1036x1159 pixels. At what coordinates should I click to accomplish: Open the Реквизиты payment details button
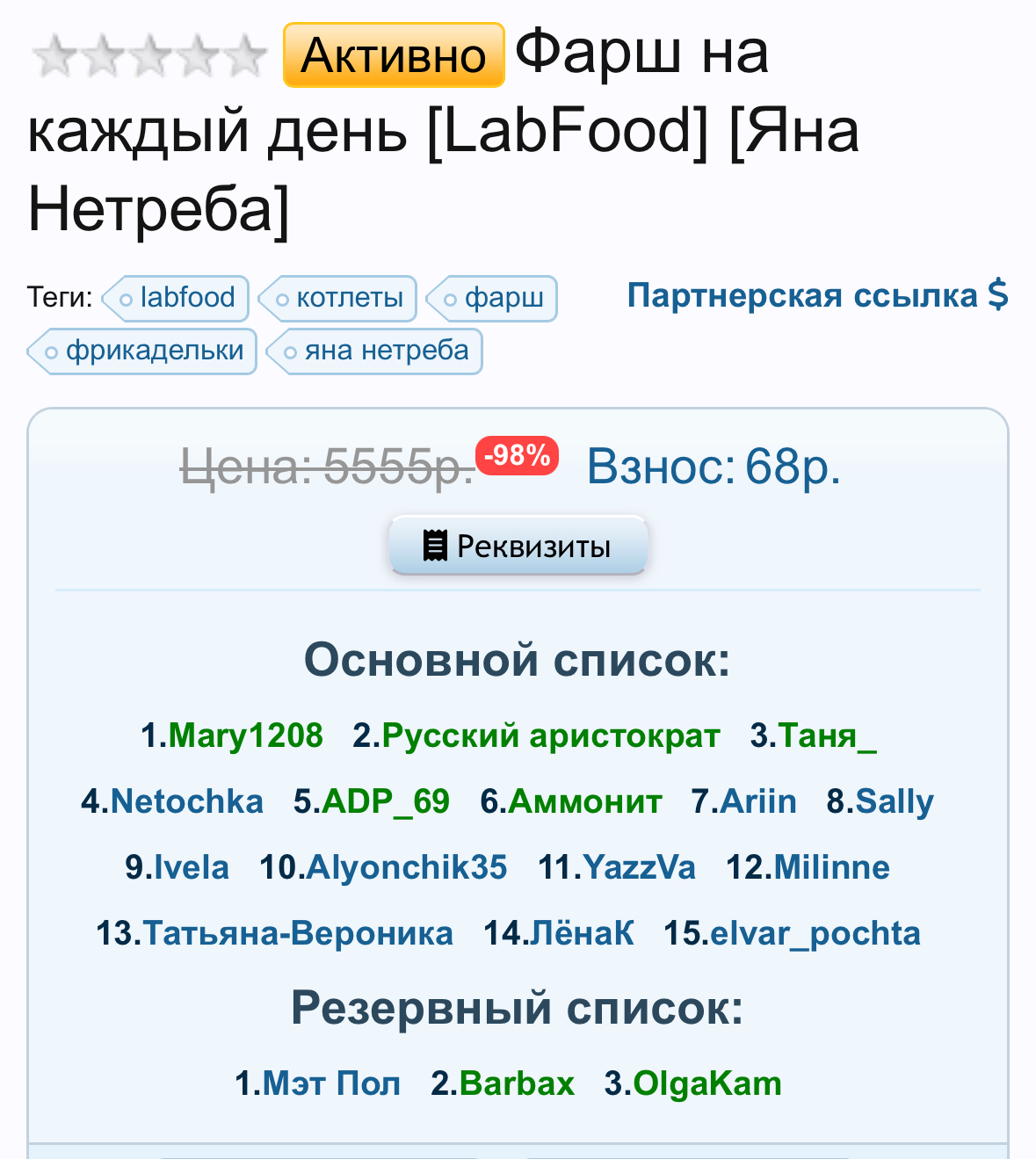(518, 546)
